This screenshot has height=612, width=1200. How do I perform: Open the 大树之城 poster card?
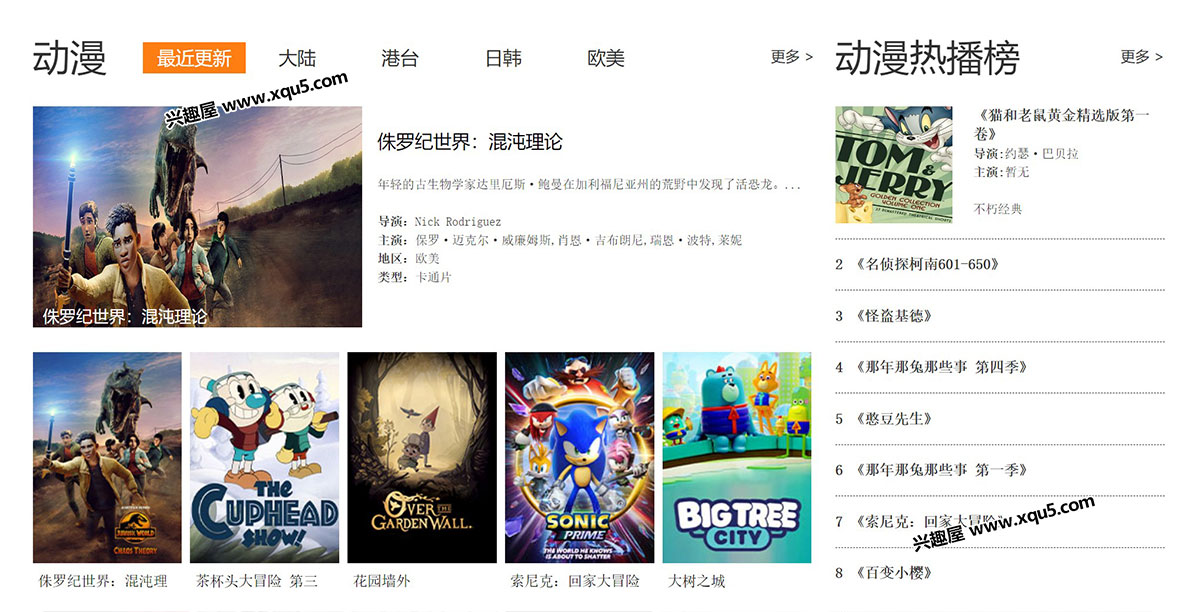point(736,458)
